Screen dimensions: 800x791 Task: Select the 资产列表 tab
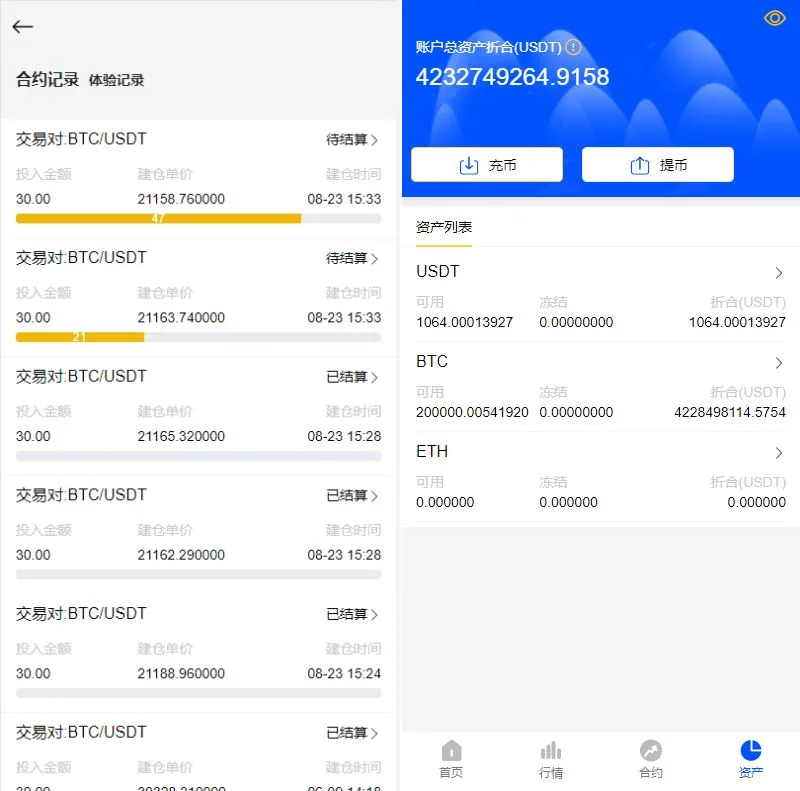tap(444, 227)
